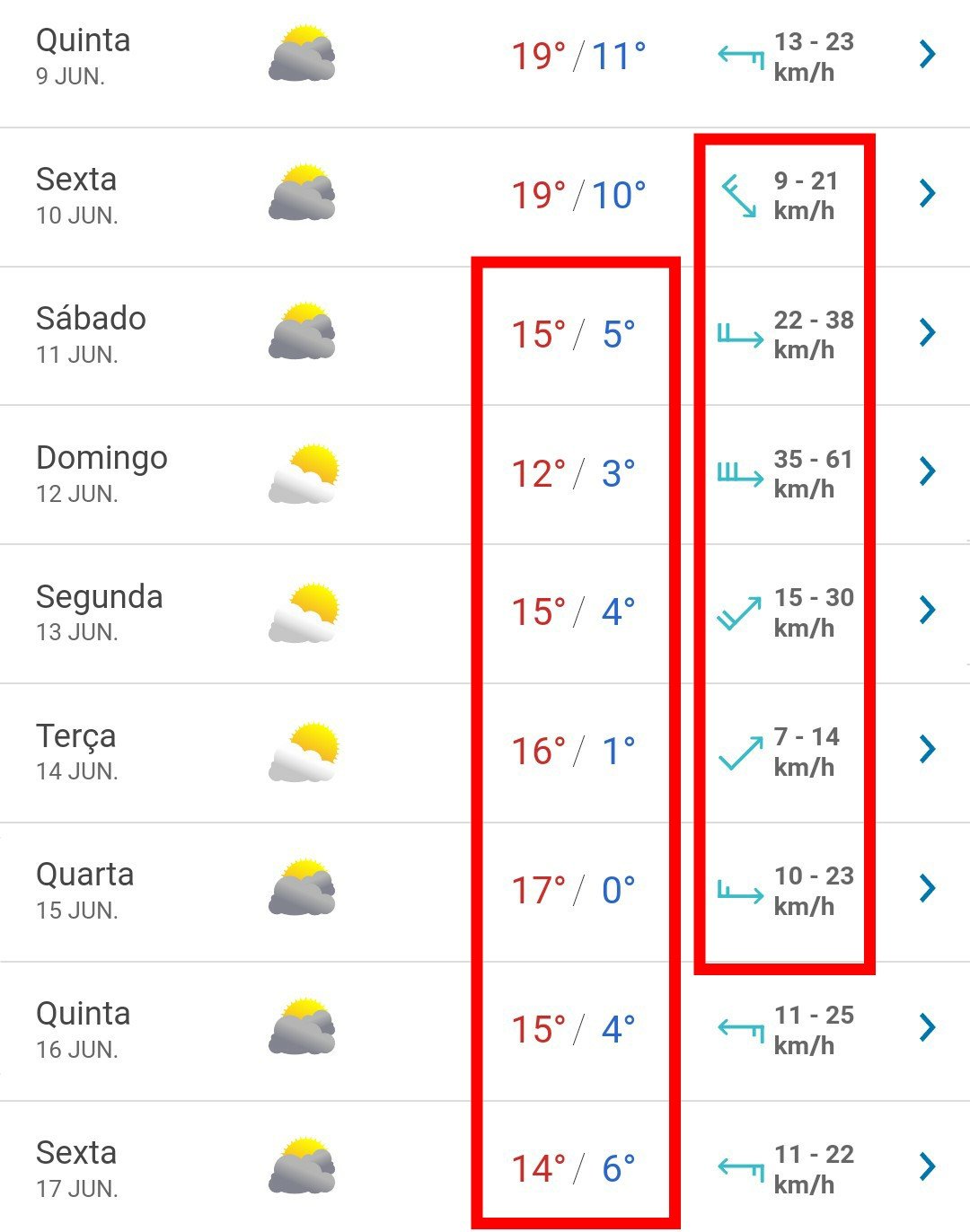Viewport: 970px width, 1232px height.
Task: Open details for Sexta 17 JUN
Action: point(928,1166)
